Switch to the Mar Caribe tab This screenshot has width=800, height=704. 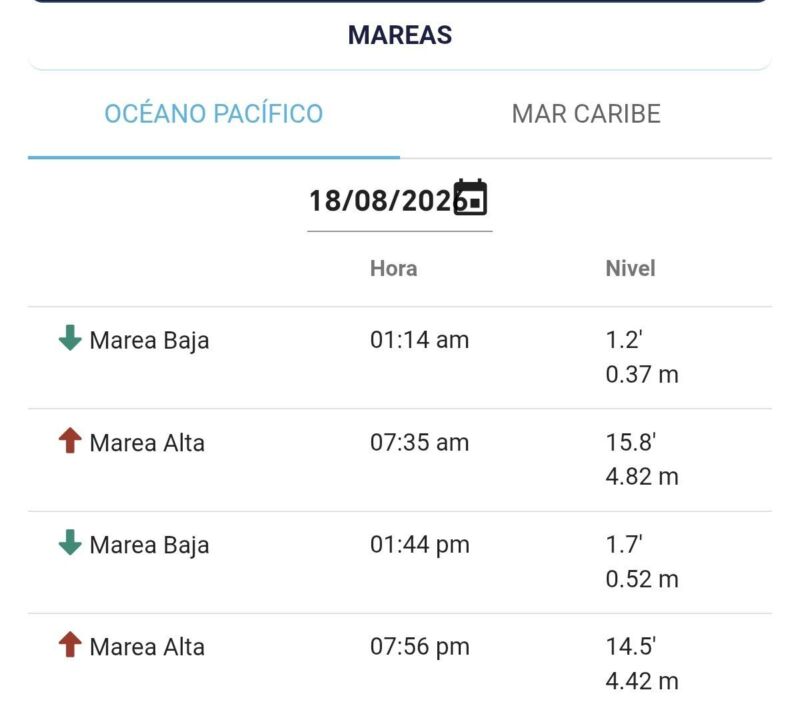pos(586,114)
